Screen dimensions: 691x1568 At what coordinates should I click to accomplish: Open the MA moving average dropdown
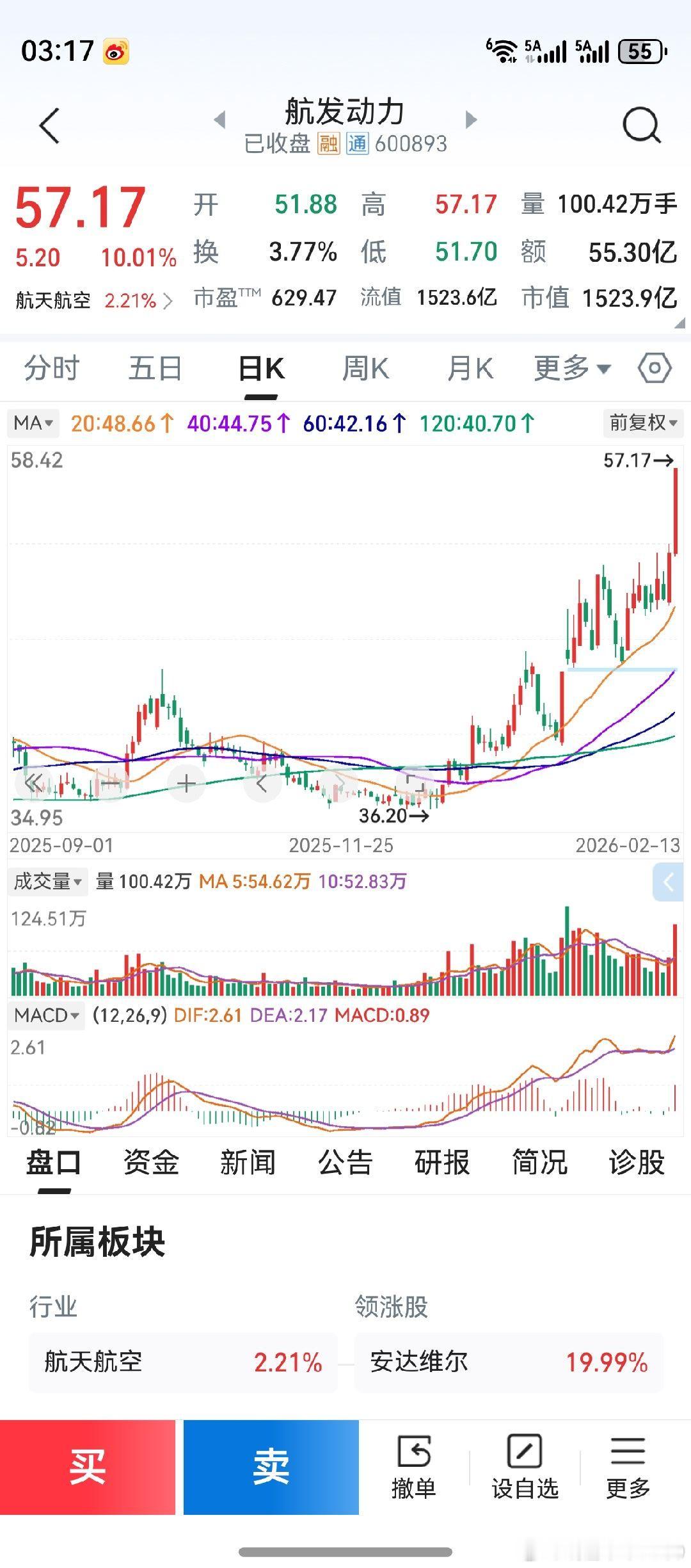coord(33,423)
